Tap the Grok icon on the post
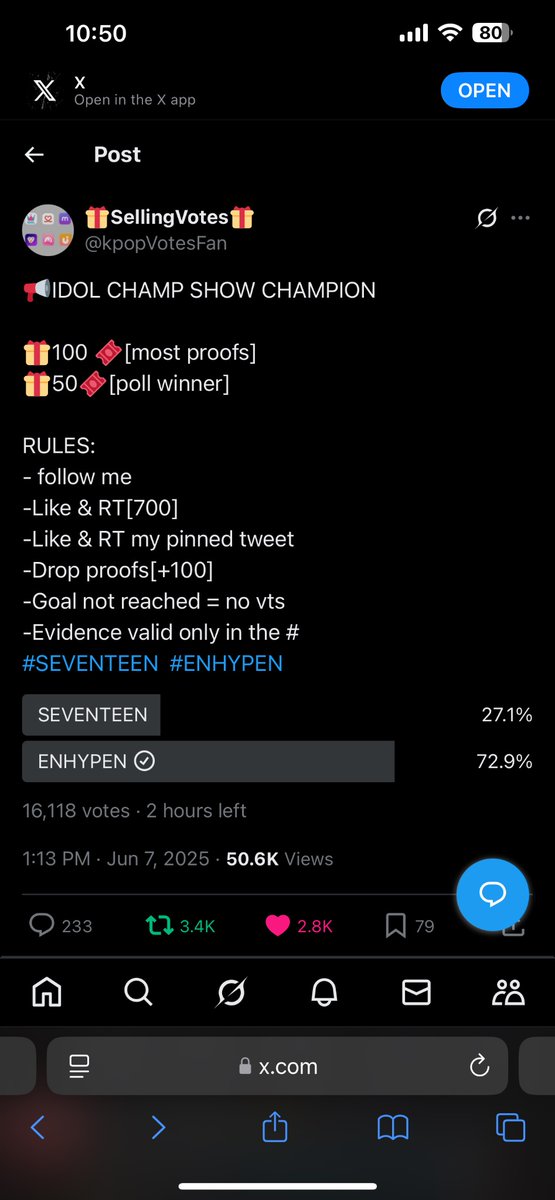Viewport: 555px width, 1200px height. click(487, 218)
